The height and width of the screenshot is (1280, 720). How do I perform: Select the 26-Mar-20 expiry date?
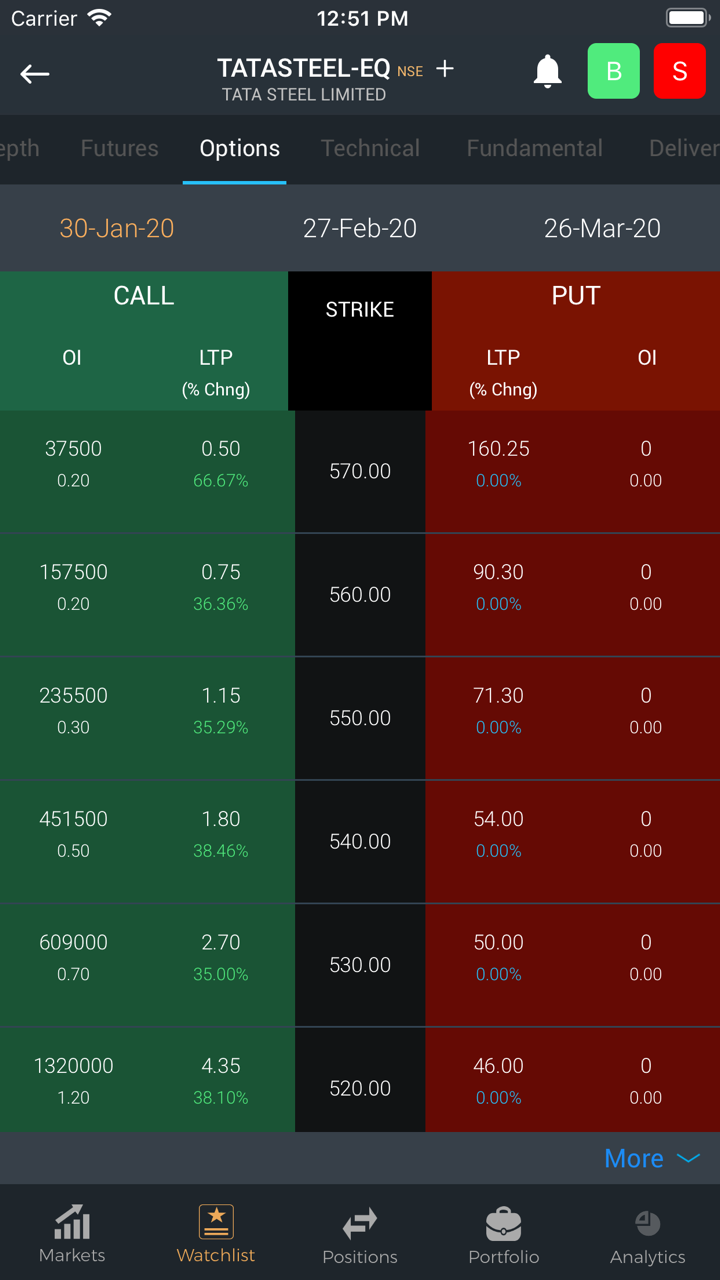[x=602, y=228]
